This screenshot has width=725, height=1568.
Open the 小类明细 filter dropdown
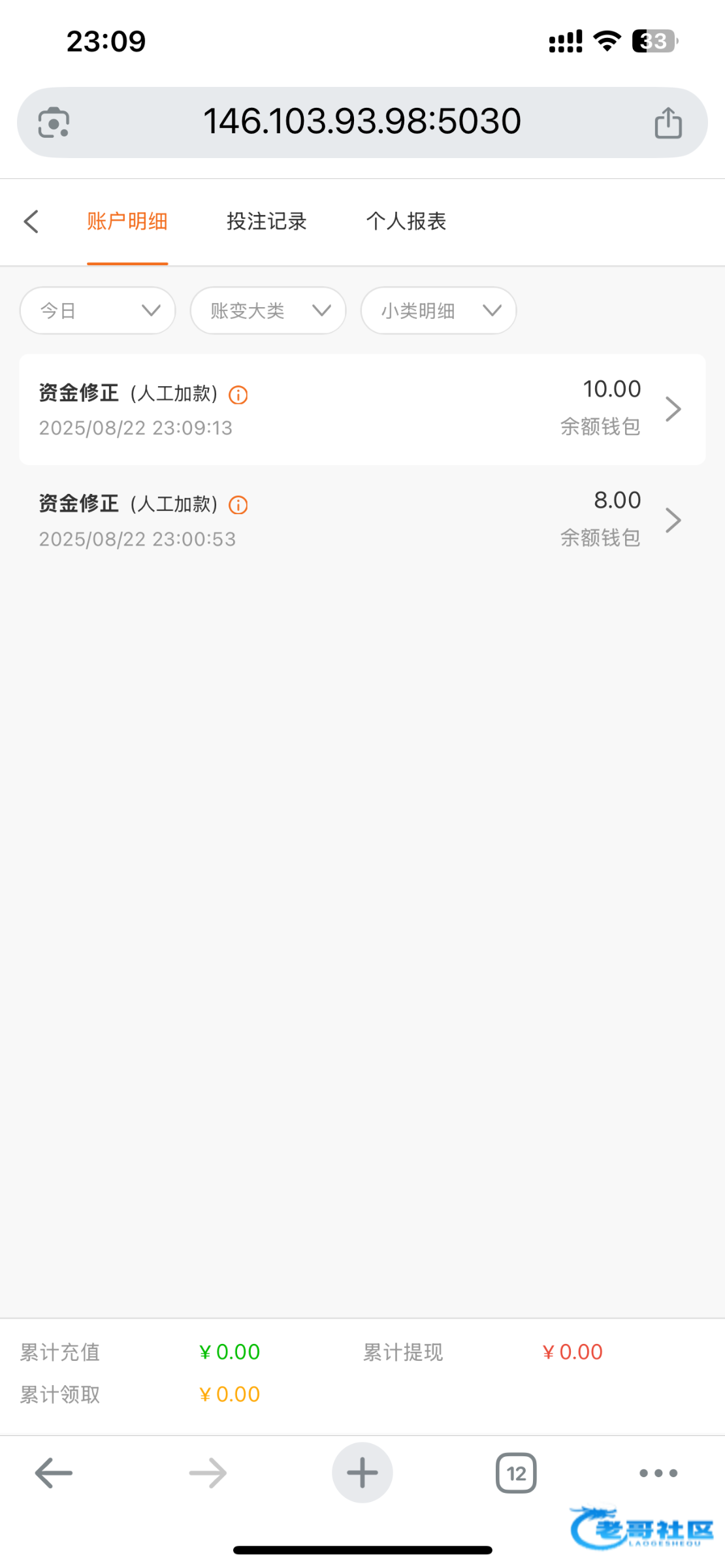point(438,311)
